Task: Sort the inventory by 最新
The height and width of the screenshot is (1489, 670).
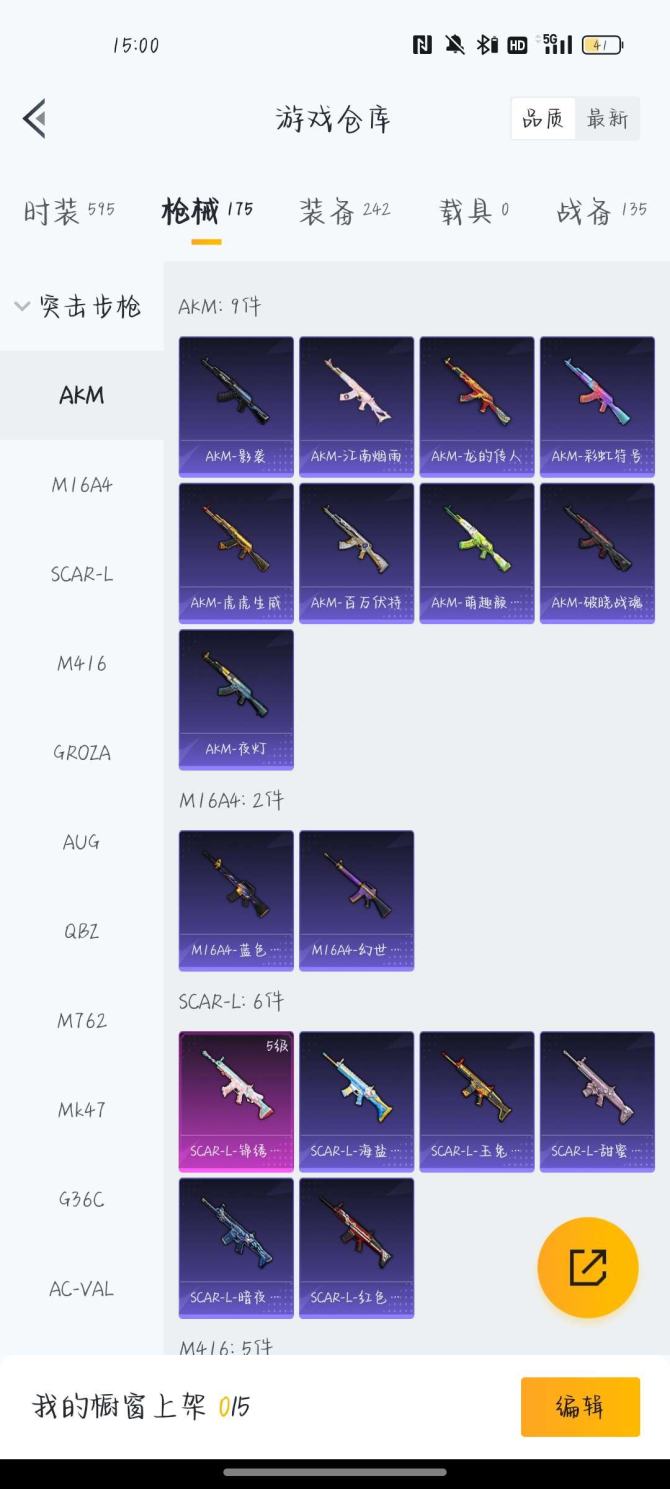Action: click(607, 119)
